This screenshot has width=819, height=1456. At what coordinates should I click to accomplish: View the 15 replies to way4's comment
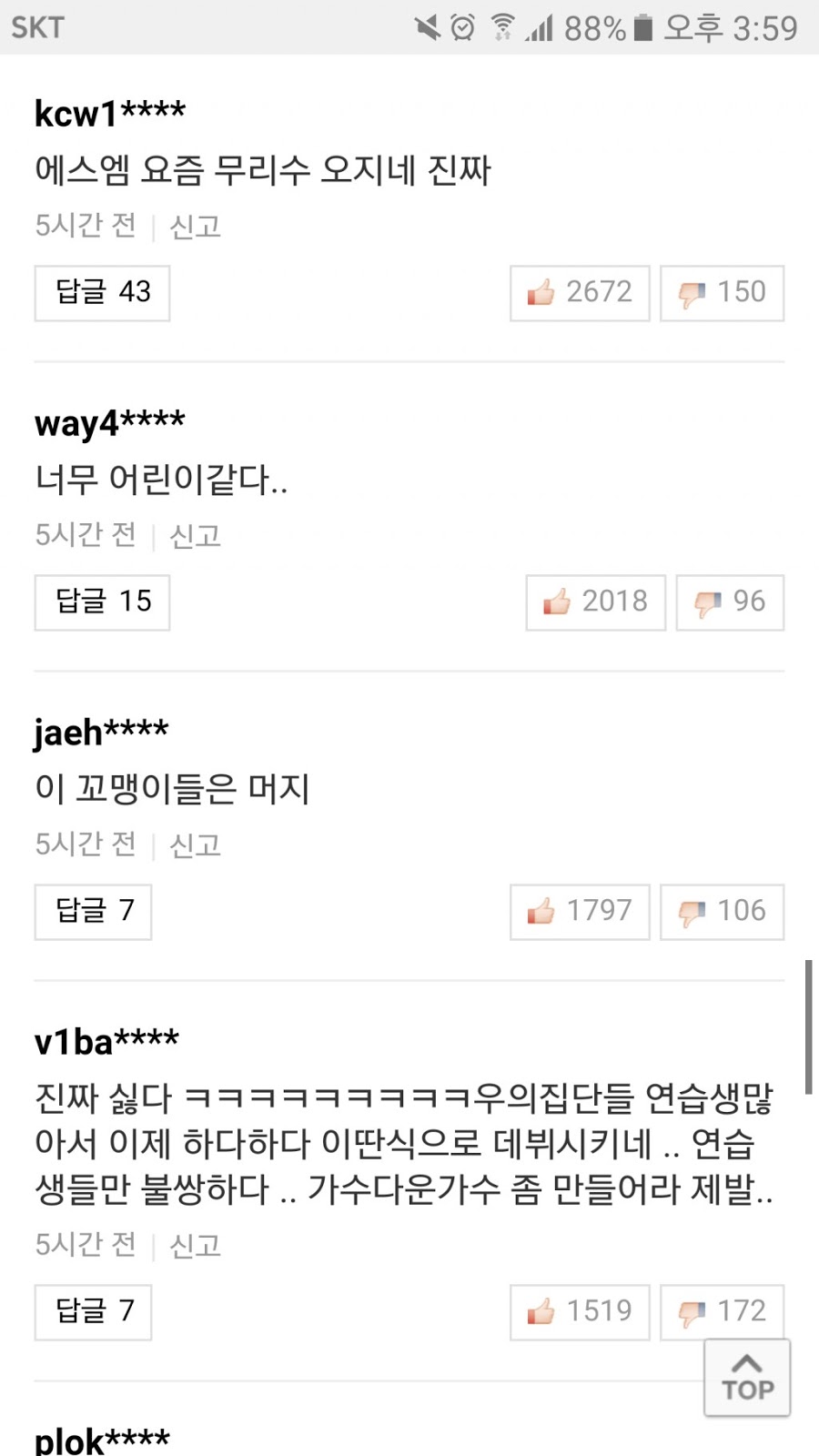point(102,602)
